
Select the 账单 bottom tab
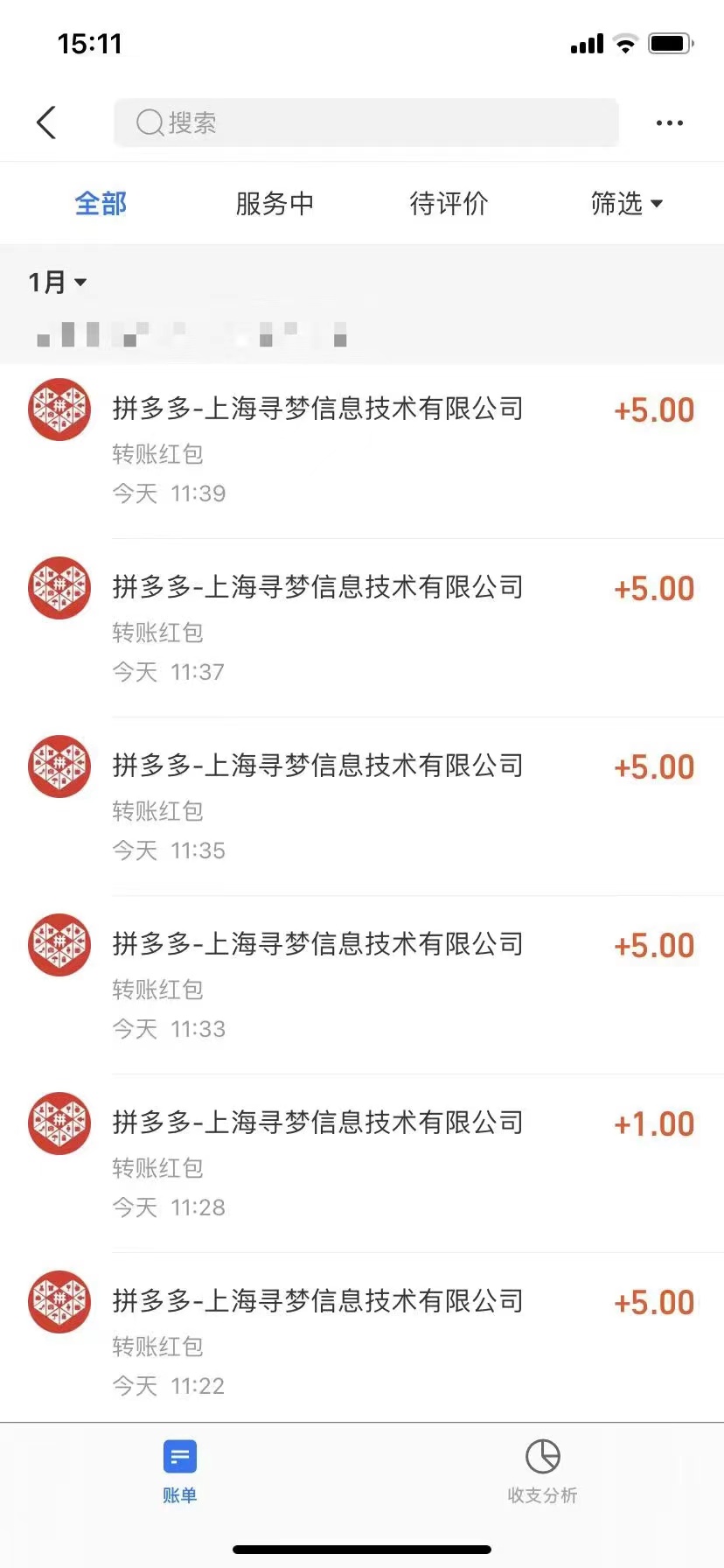(180, 1472)
